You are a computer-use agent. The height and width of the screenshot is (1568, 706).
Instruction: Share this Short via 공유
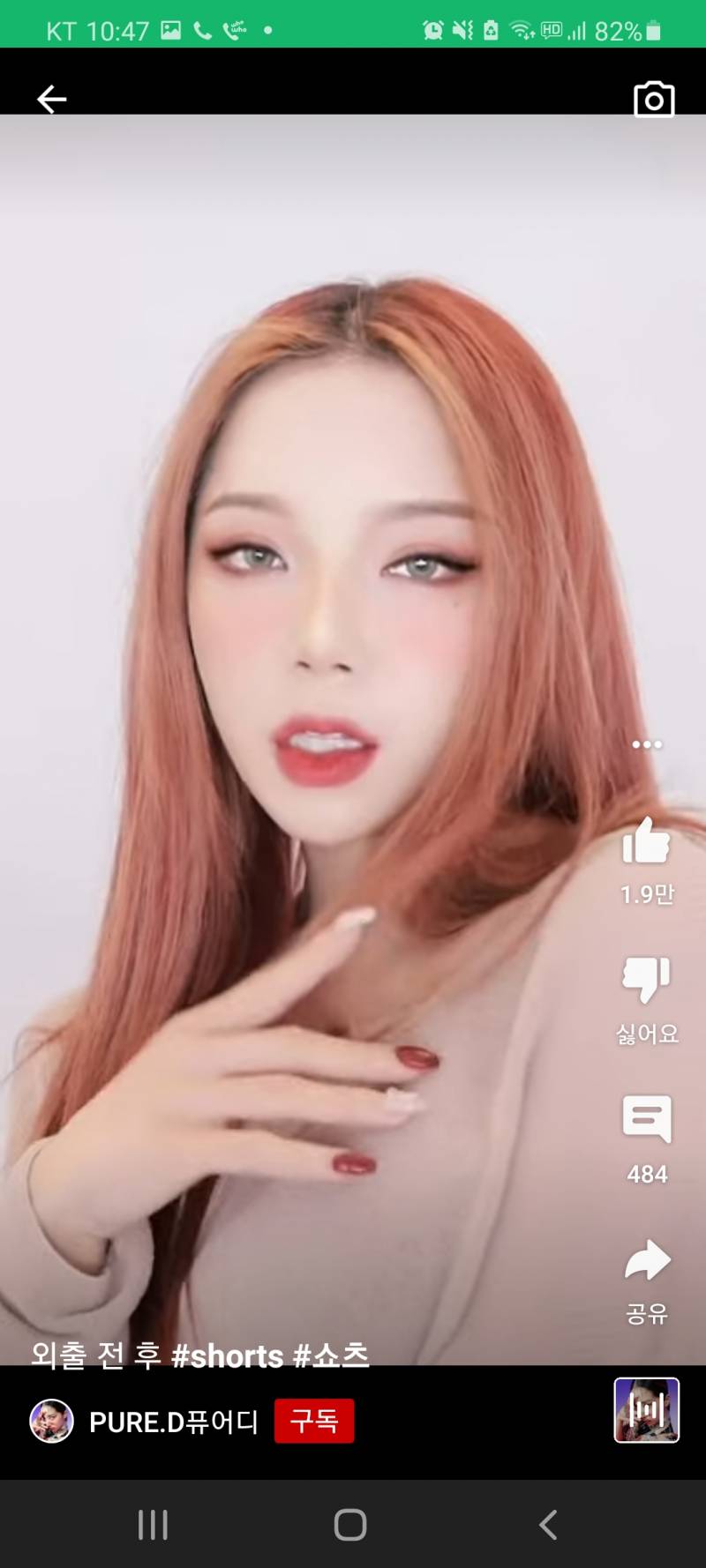(x=647, y=1259)
